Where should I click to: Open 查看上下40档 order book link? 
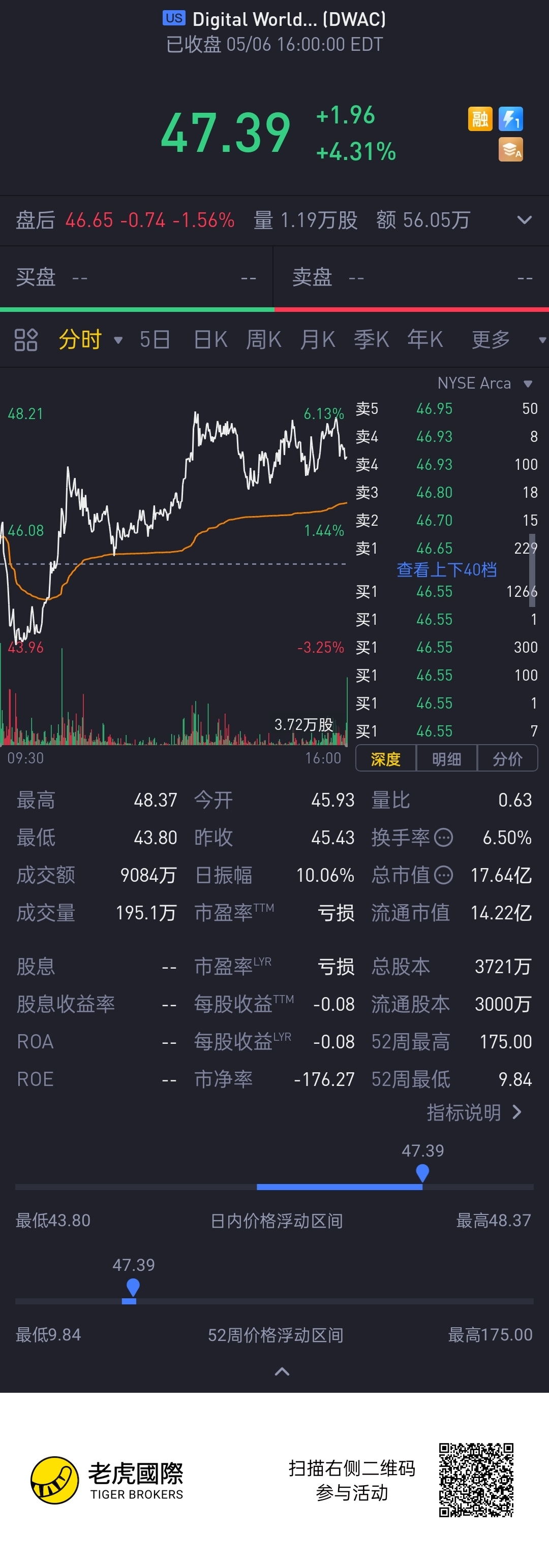(x=447, y=570)
